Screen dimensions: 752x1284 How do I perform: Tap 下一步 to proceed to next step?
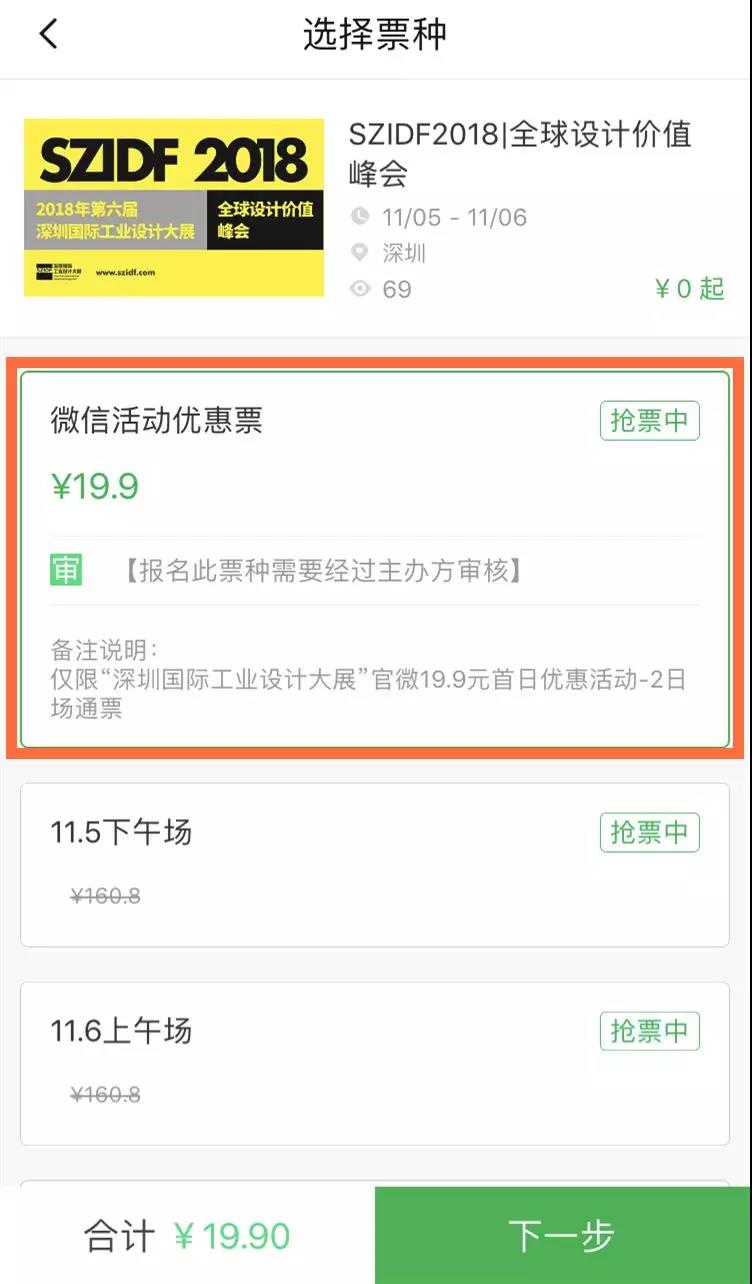coord(562,1236)
